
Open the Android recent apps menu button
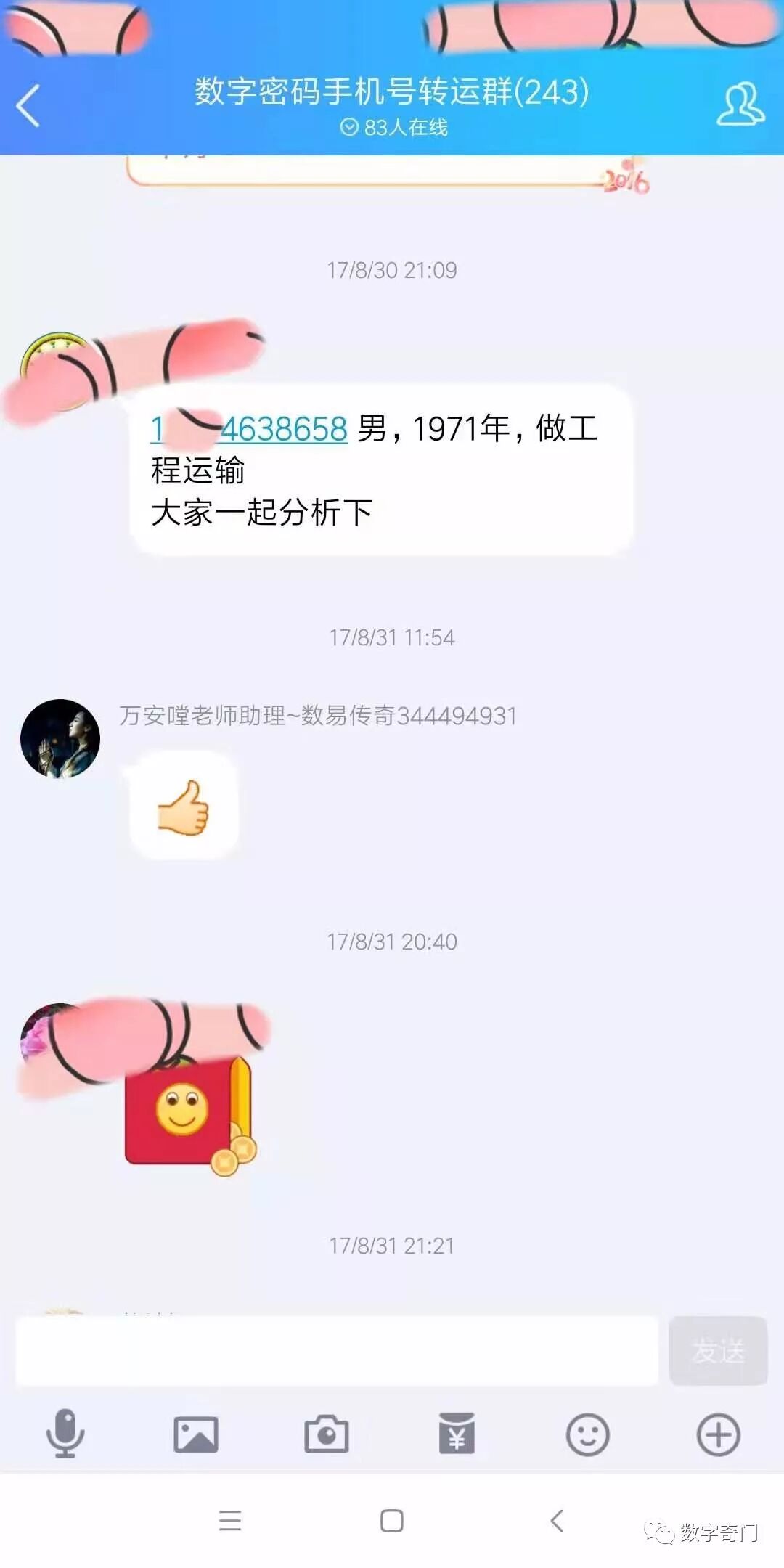[x=230, y=1522]
